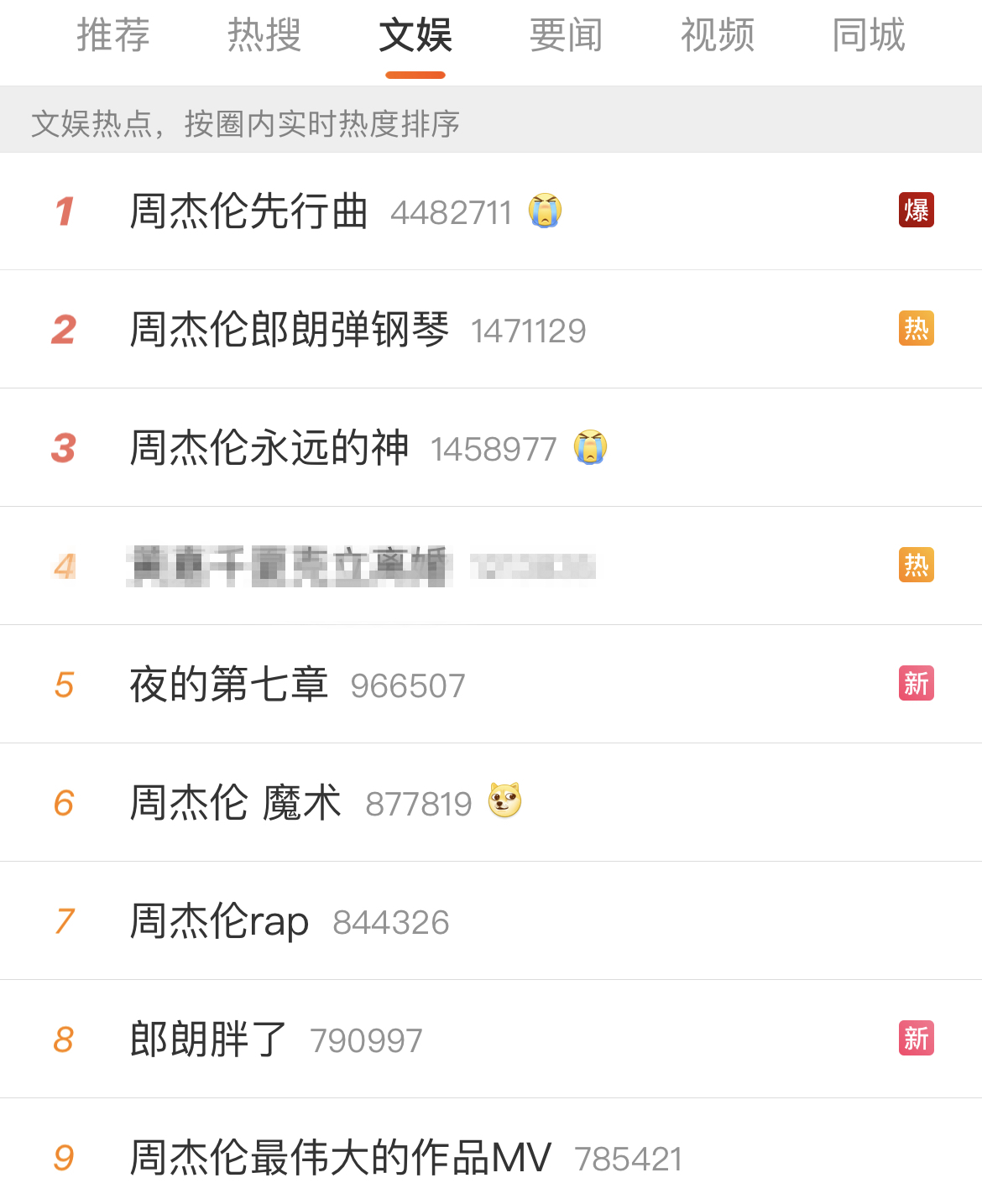Open the topic 夜的第七章
This screenshot has width=982, height=1204.
(x=229, y=685)
